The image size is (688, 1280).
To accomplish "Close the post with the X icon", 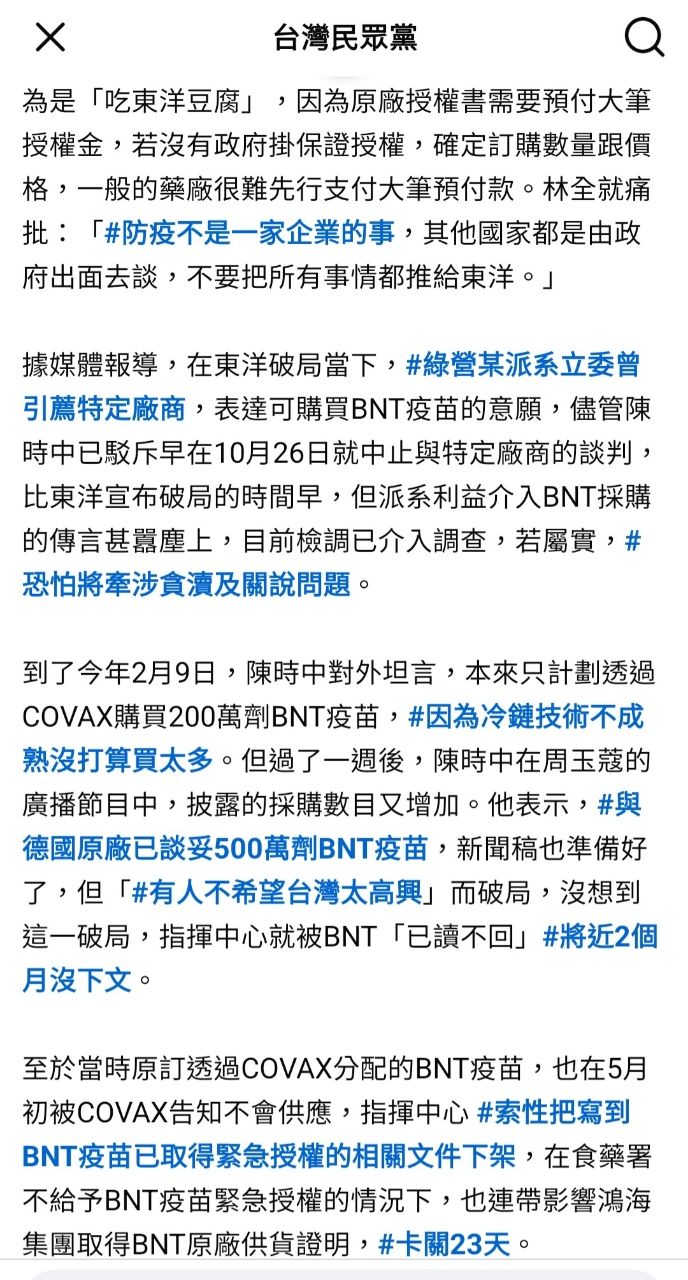I will pos(50,38).
